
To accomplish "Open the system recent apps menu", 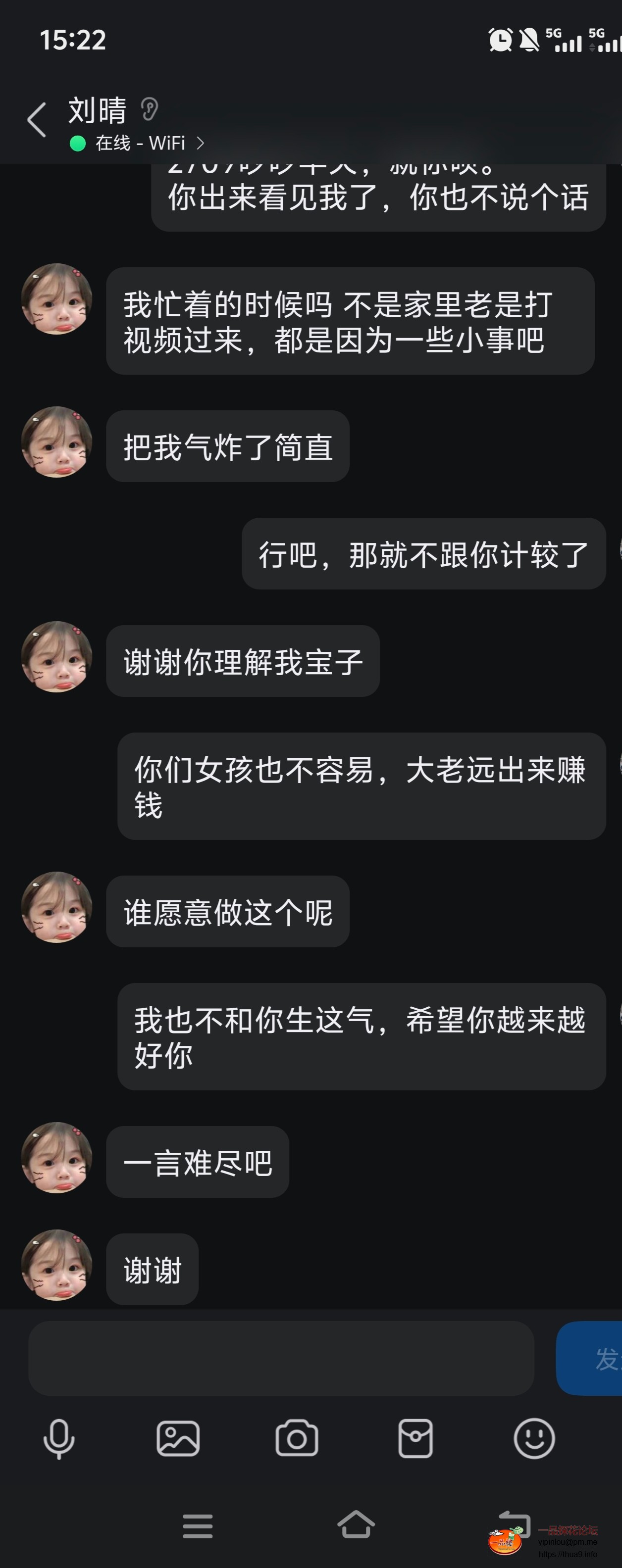I will pyautogui.click(x=198, y=1526).
